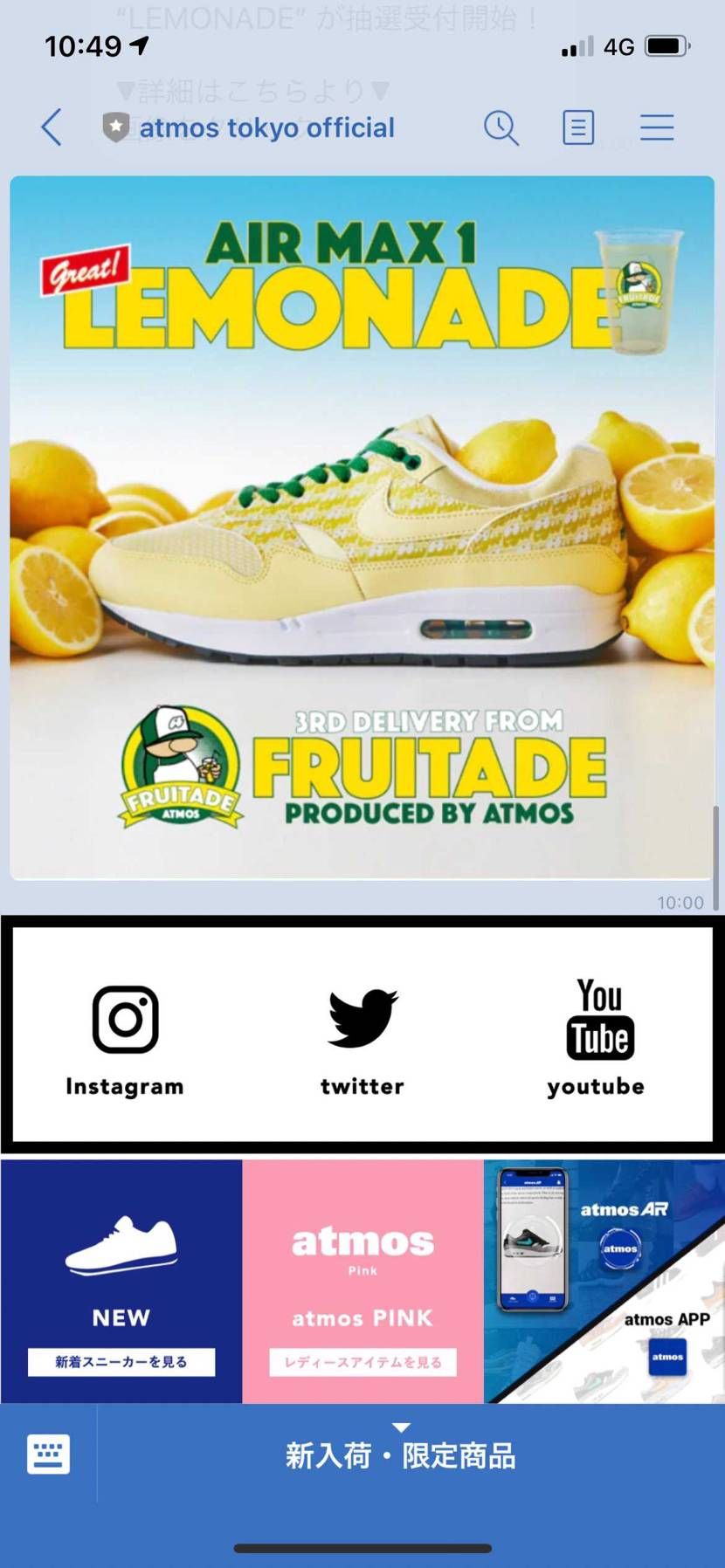The width and height of the screenshot is (725, 1568).
Task: Collapse the 新入荷・限定商品 rich menu
Action: [401, 1454]
